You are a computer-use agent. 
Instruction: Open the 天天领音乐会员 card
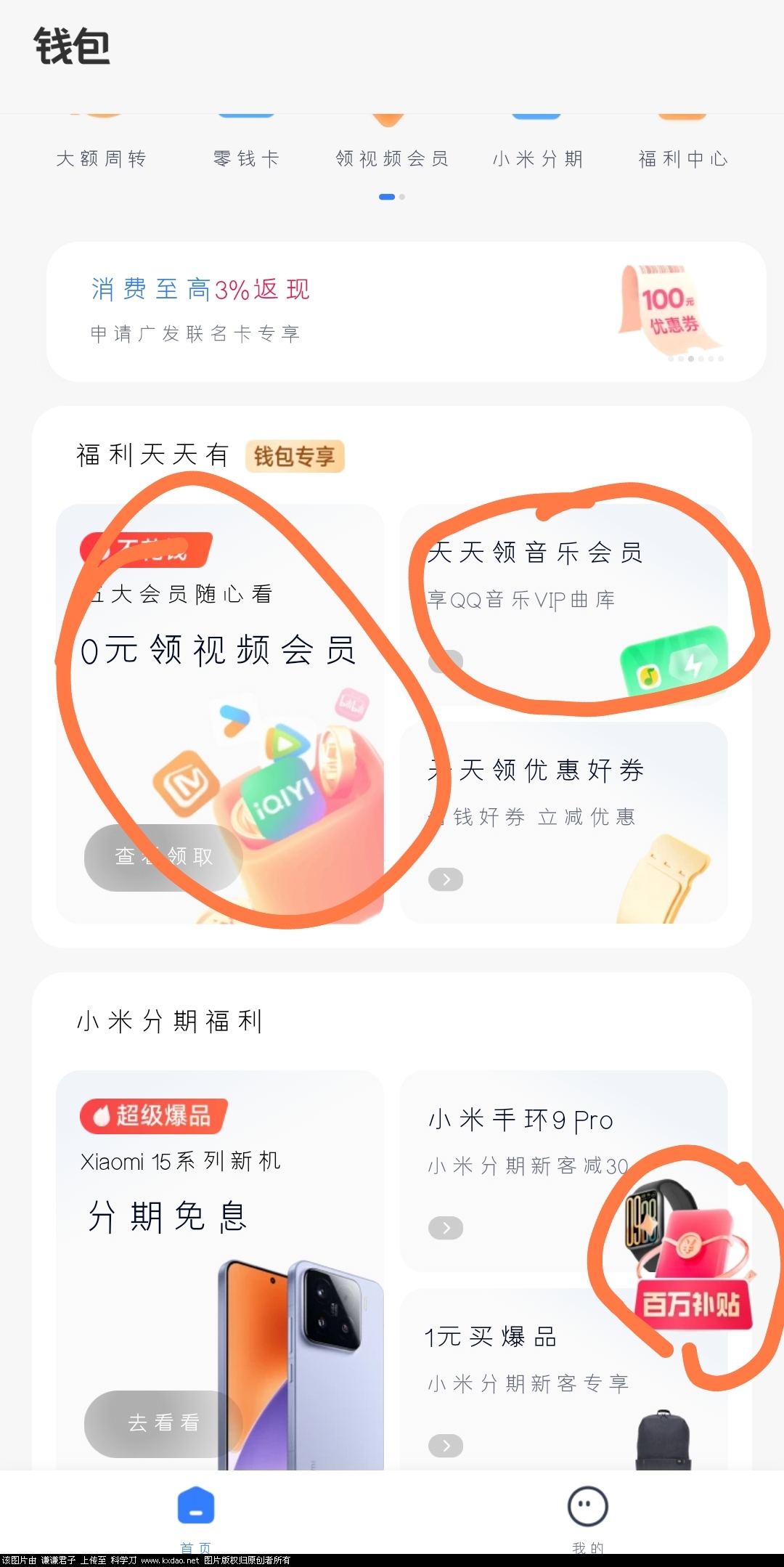point(563,603)
